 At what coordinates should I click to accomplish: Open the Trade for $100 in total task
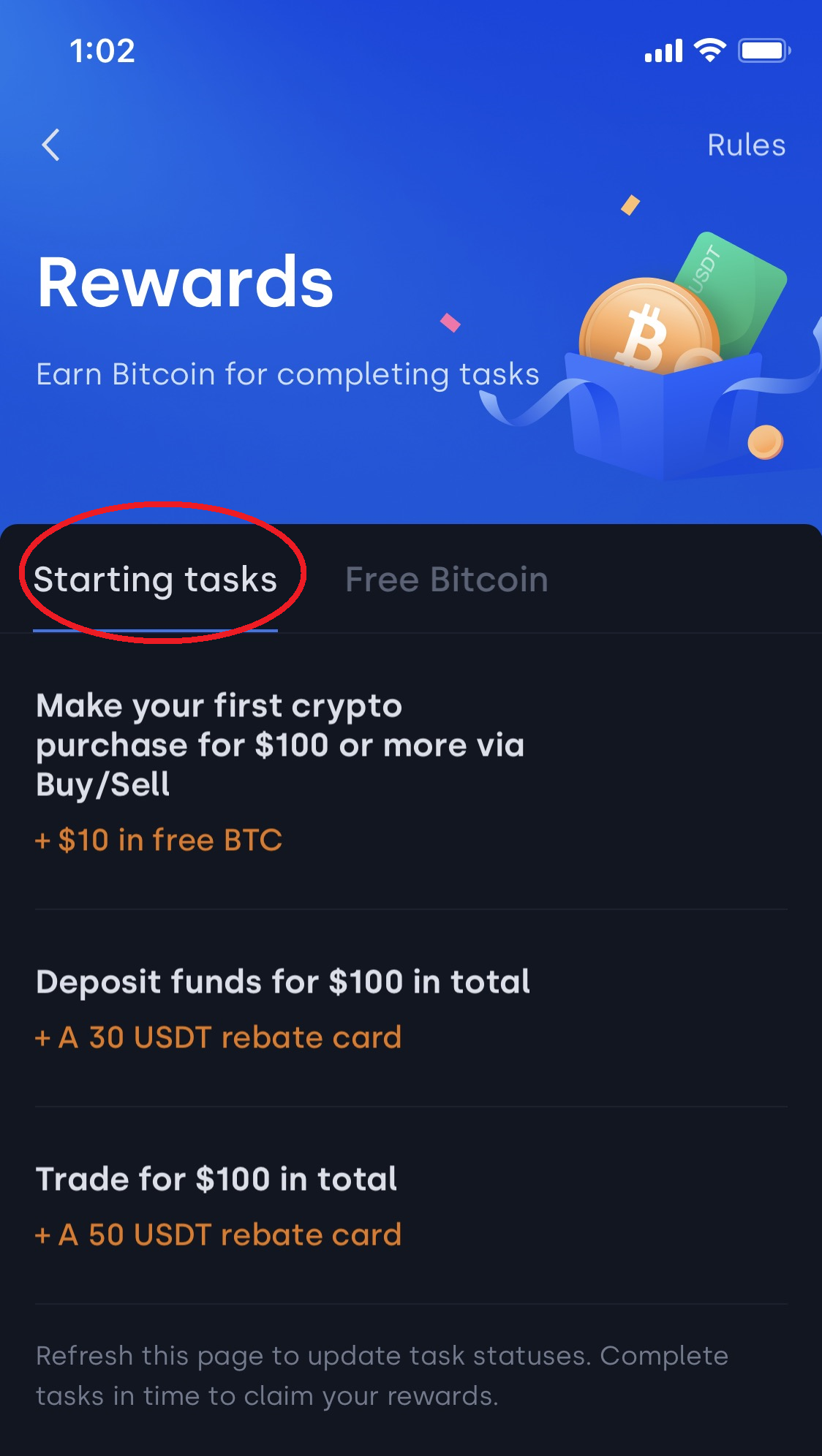(x=217, y=1205)
